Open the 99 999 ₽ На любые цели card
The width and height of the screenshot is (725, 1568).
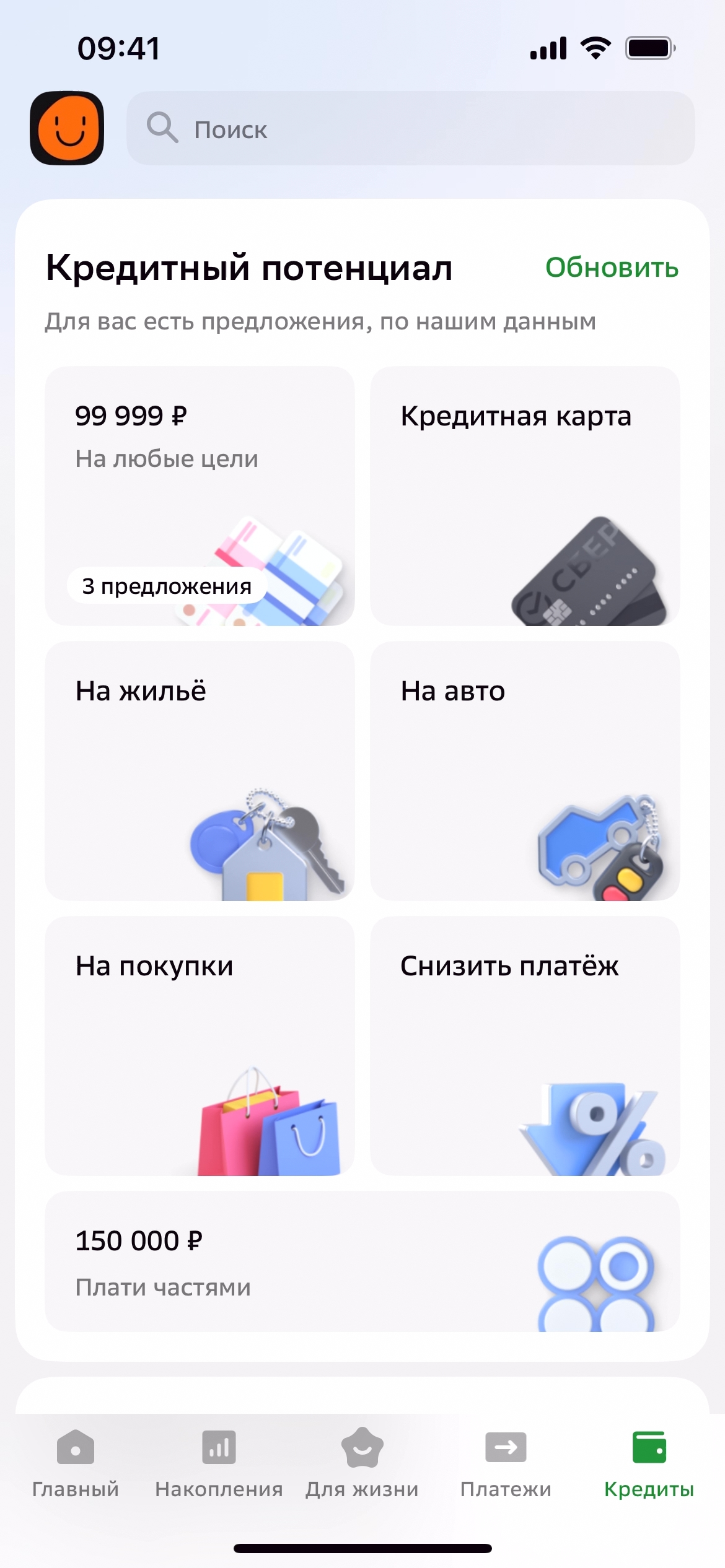tap(200, 495)
